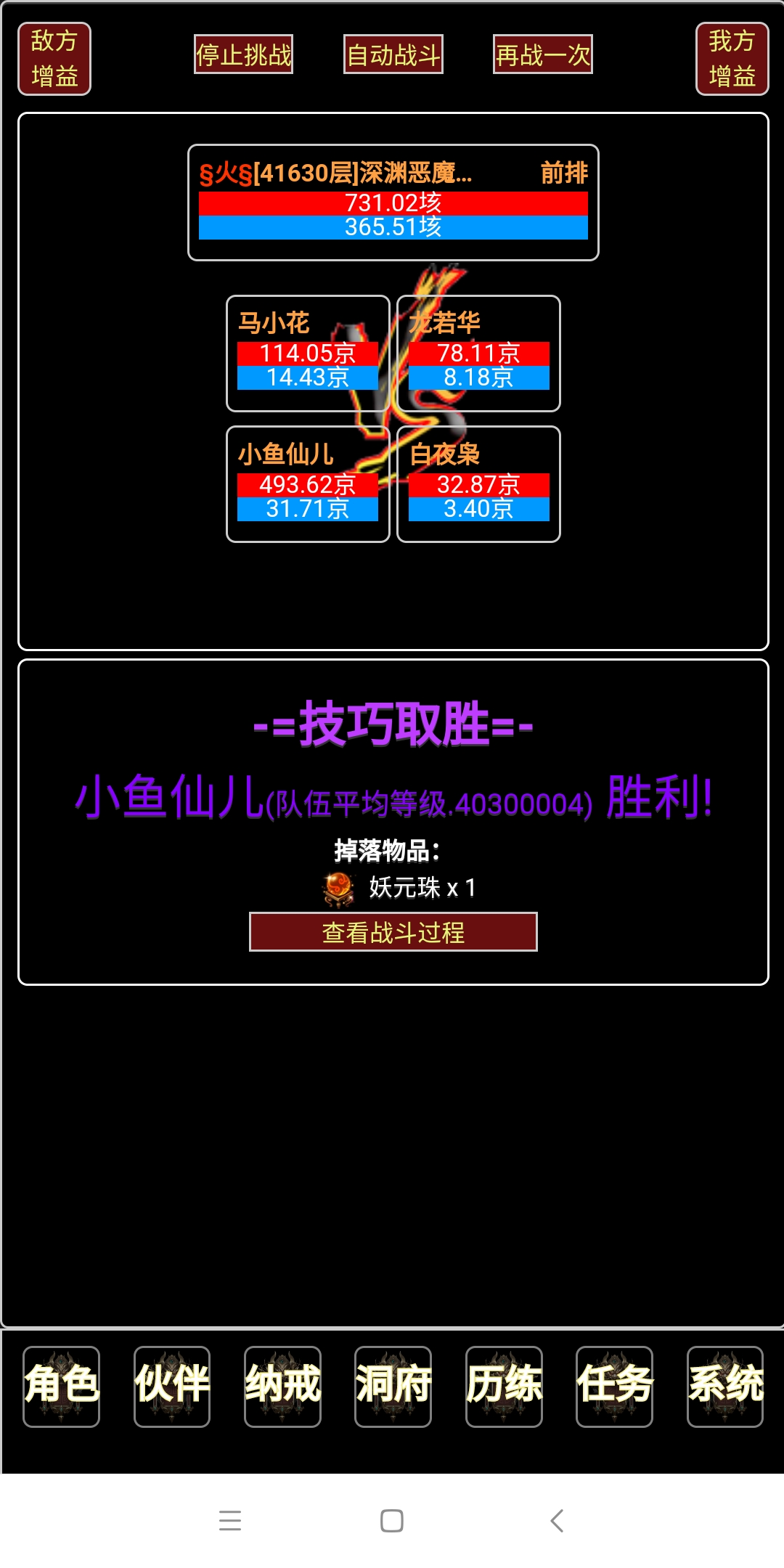This screenshot has width=784, height=1568.
Task: Open the 敌方增益 enemy buffs panel
Action: pos(54,59)
